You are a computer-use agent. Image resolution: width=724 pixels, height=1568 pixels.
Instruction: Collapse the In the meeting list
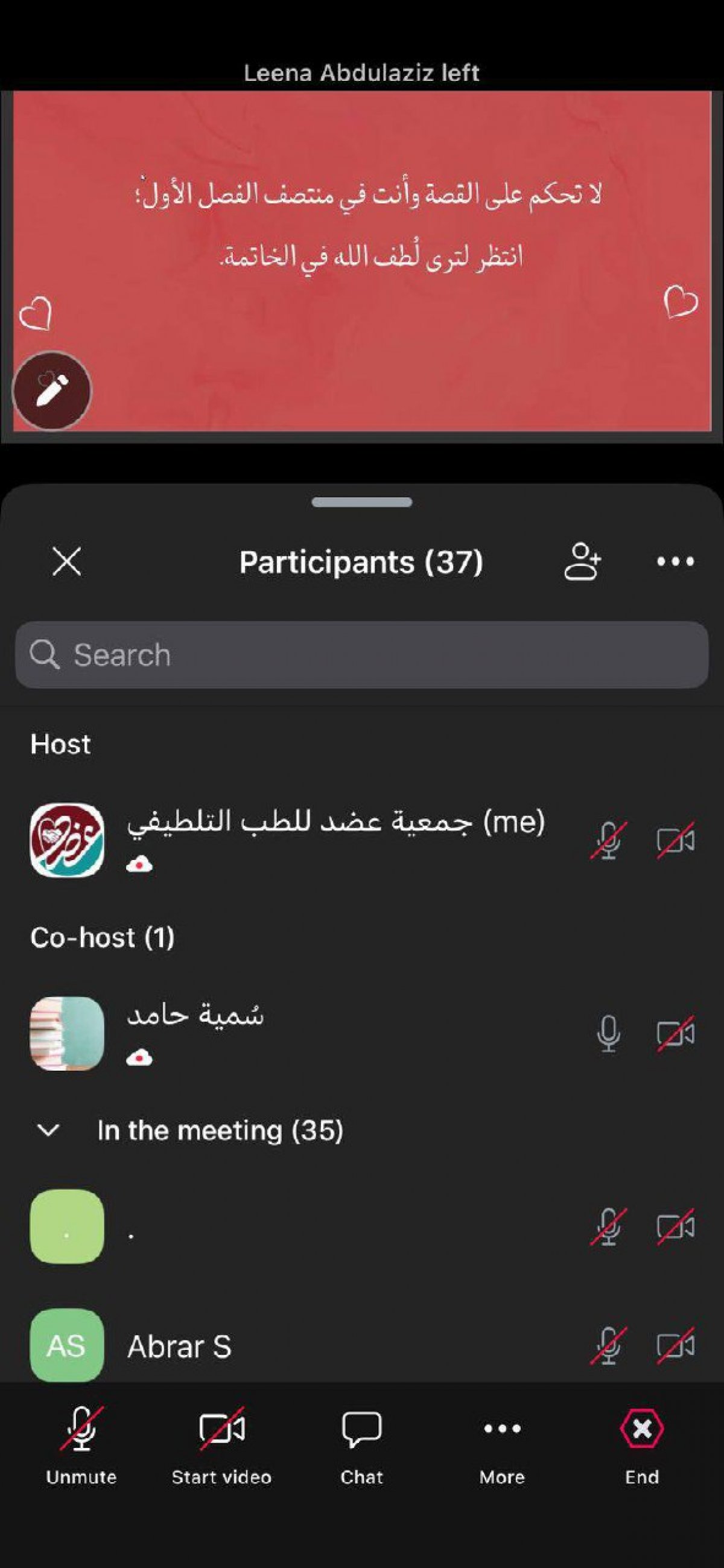point(48,1130)
